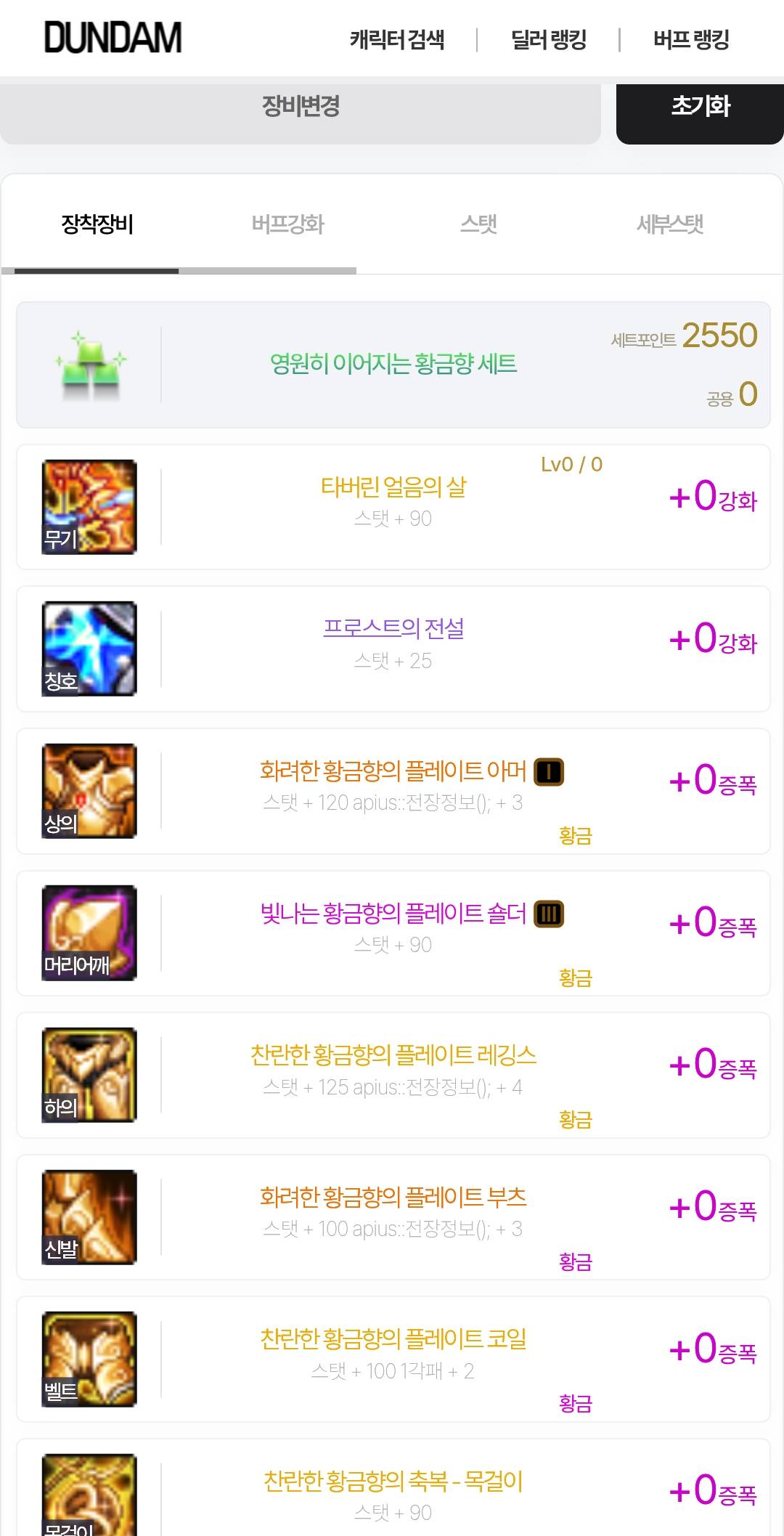Tap the 장비변경 button
This screenshot has width=784, height=1536.
point(301,107)
